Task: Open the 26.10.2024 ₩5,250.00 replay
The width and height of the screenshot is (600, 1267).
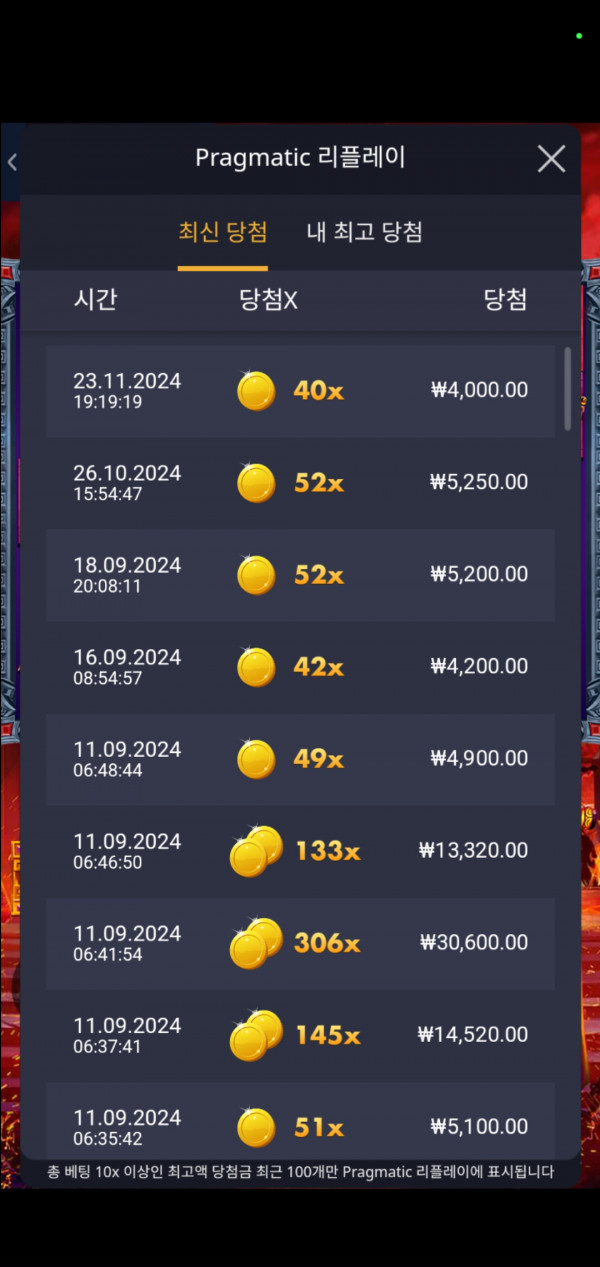Action: click(x=300, y=483)
